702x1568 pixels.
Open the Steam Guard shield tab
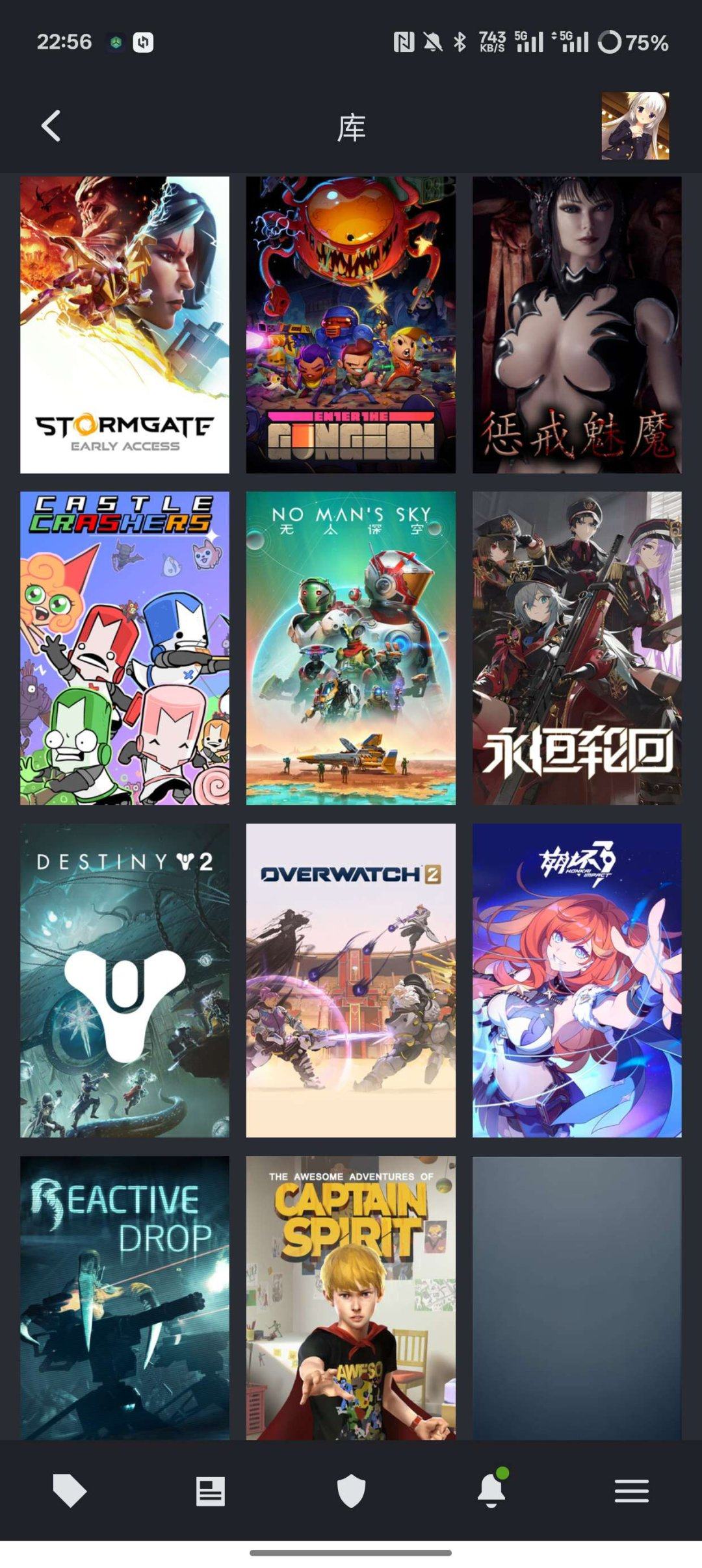(351, 1491)
